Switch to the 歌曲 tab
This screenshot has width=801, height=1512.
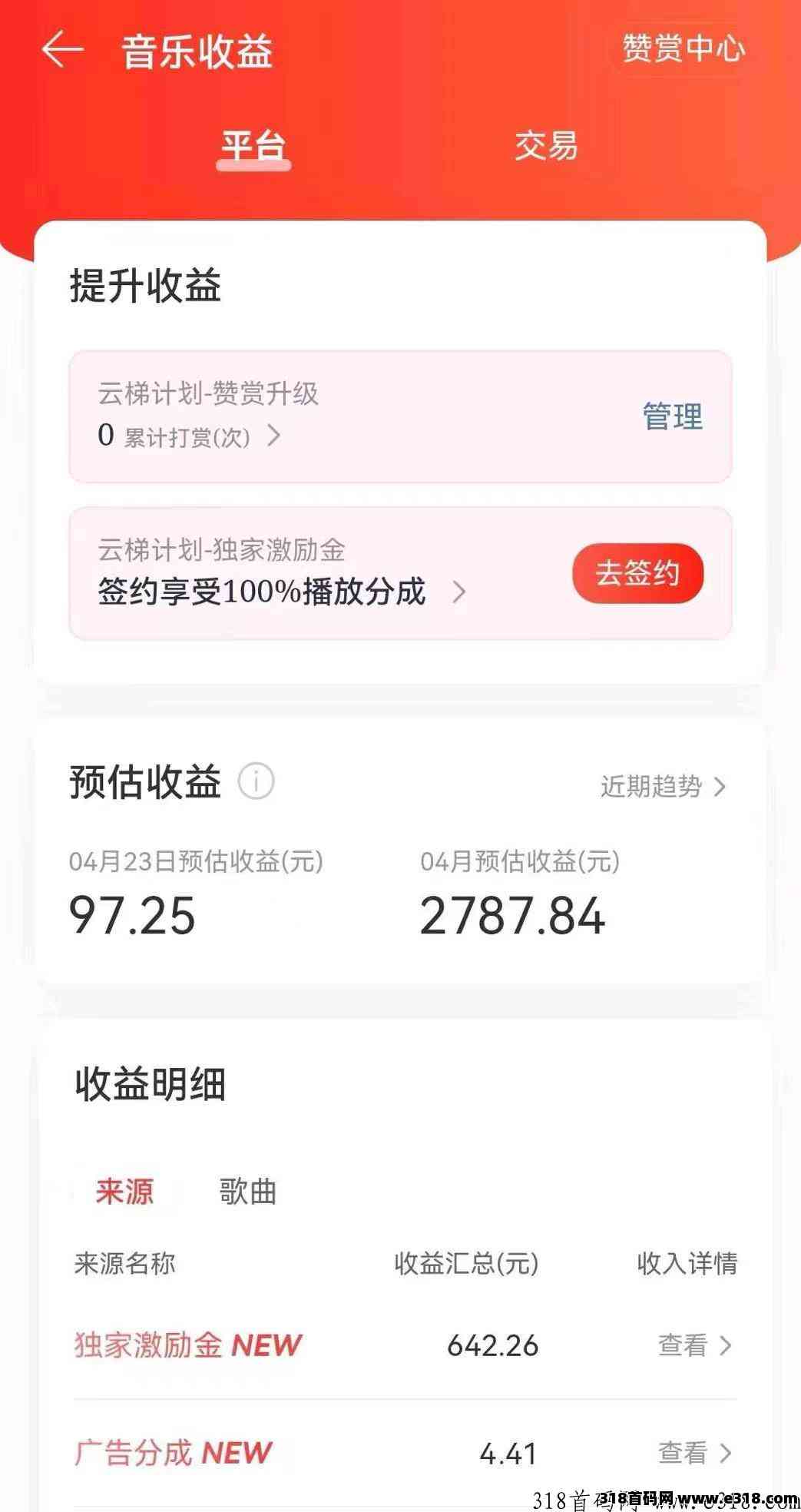(247, 1192)
